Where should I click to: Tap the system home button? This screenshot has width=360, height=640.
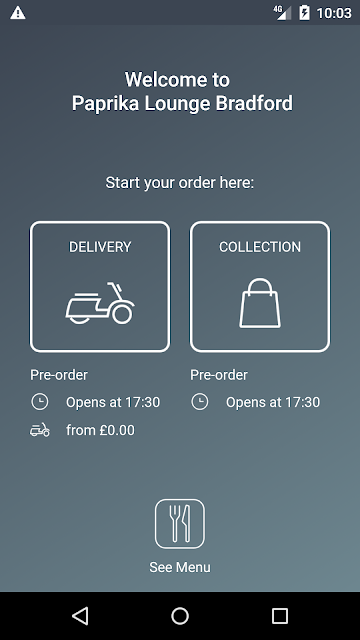[x=180, y=616]
